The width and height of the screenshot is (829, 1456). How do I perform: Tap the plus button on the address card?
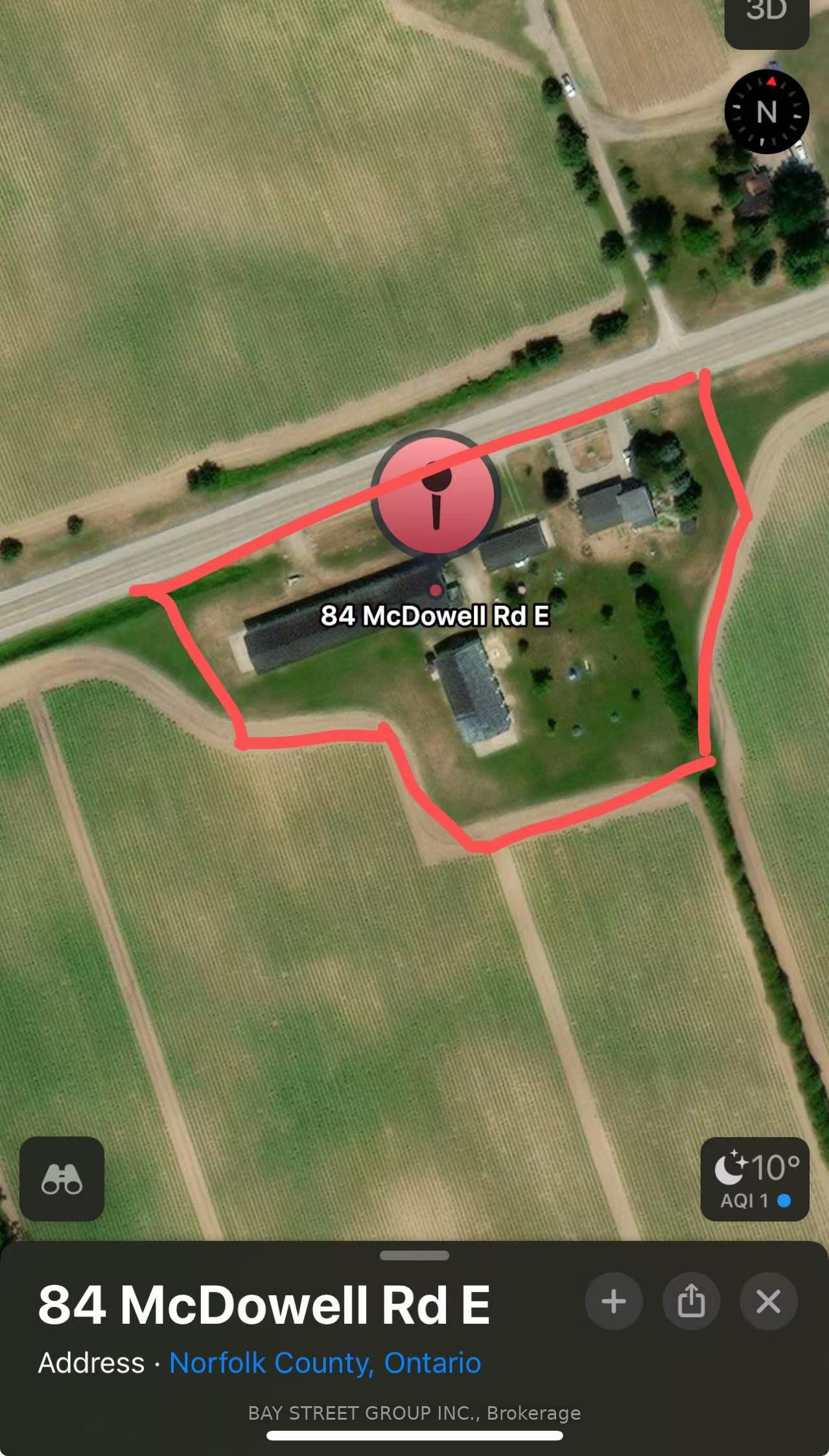pyautogui.click(x=613, y=1301)
